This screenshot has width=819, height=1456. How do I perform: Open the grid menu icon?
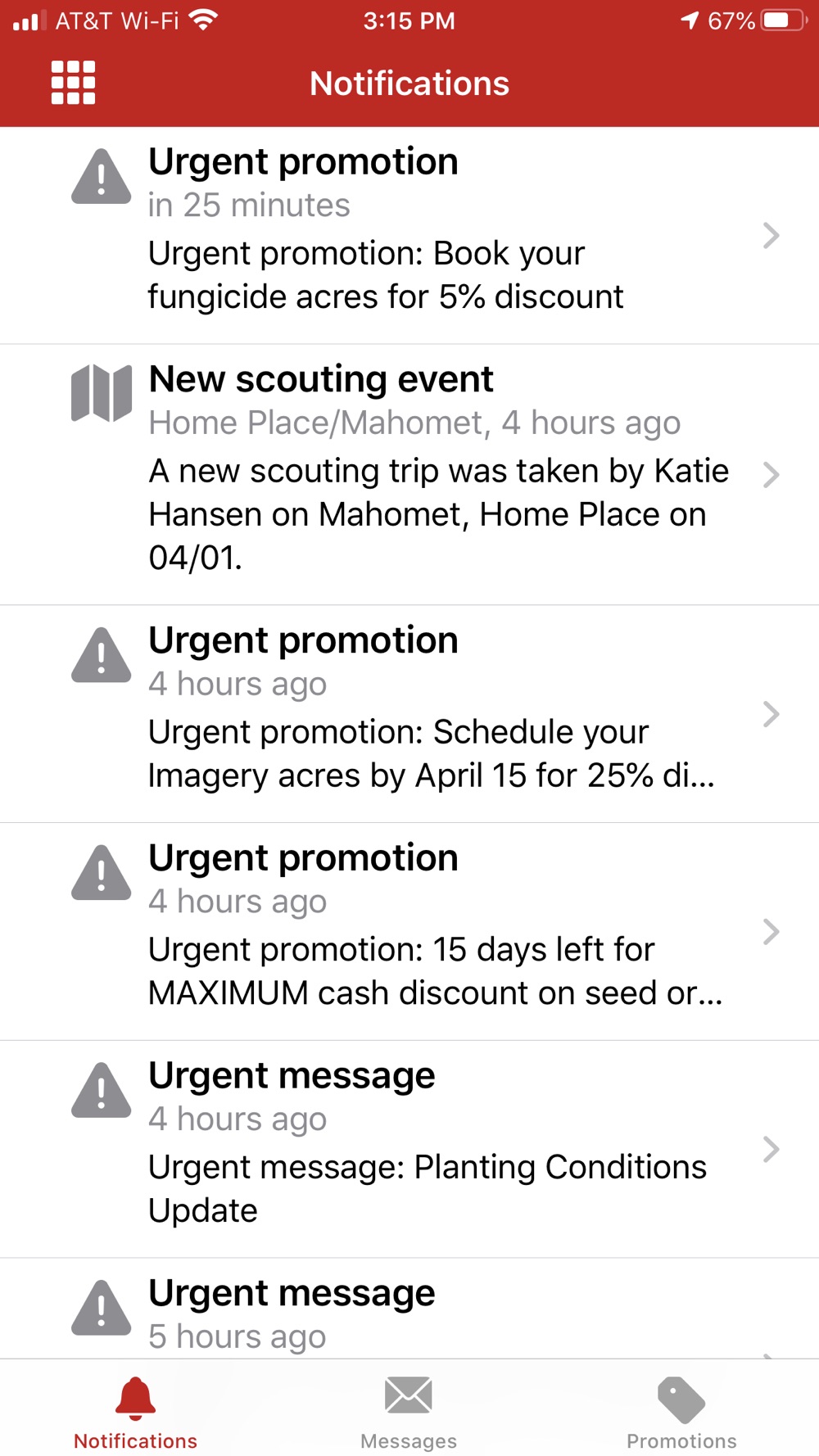73,83
